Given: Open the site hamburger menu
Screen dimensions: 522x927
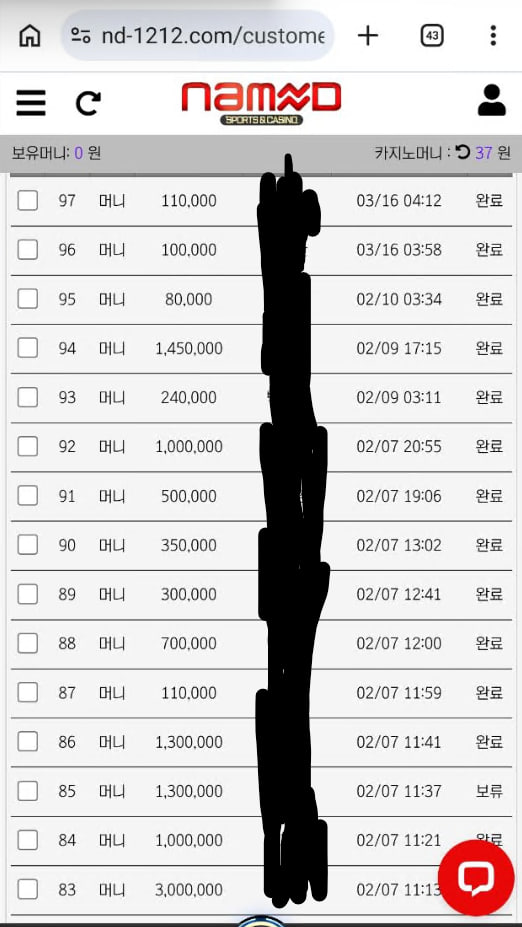Looking at the screenshot, I should (x=31, y=103).
